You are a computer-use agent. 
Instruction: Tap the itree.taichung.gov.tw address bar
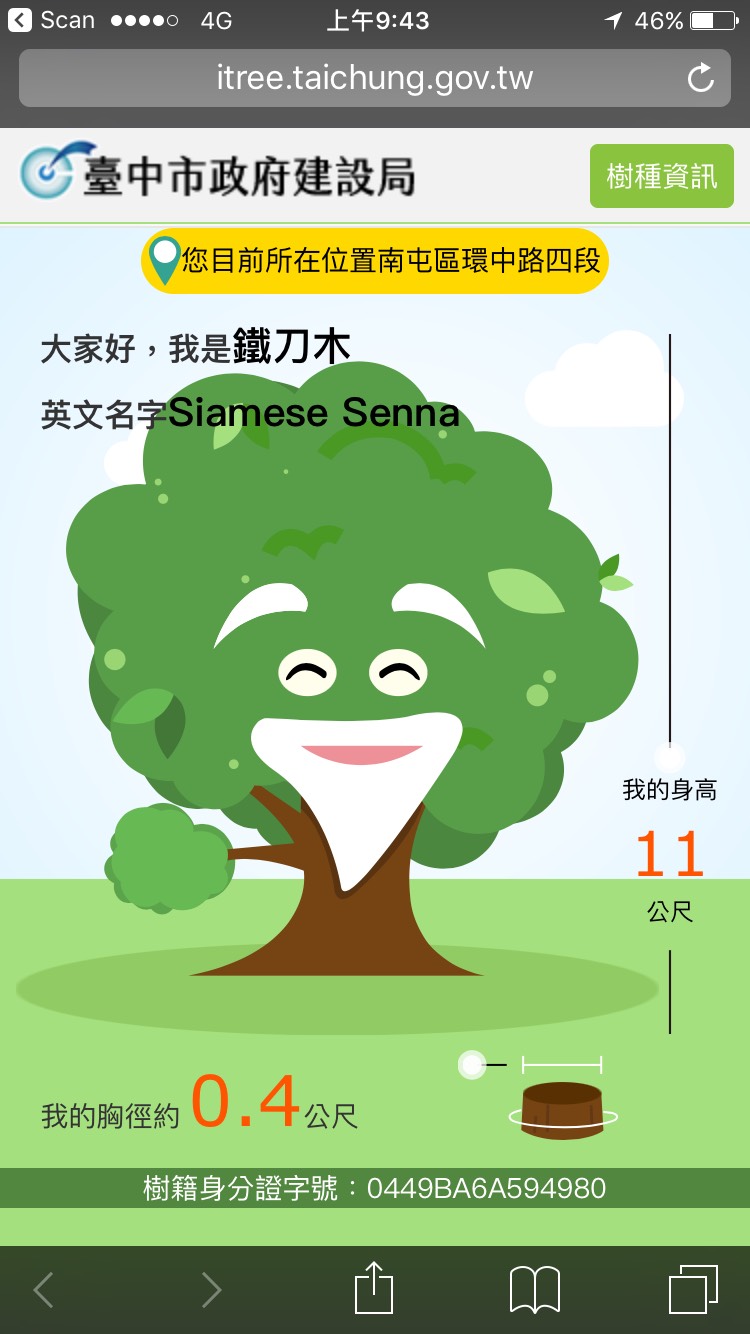[x=375, y=78]
